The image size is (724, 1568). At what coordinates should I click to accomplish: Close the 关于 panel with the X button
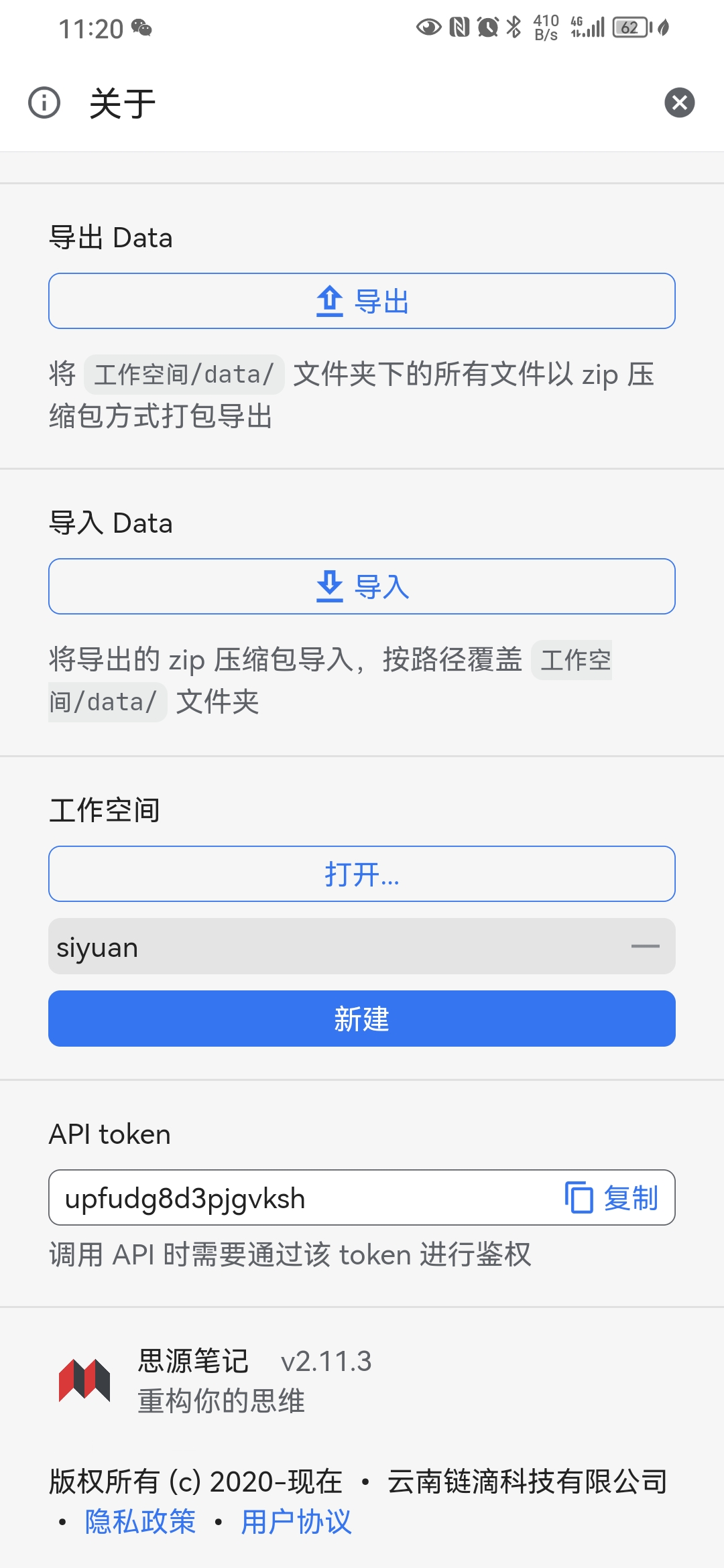(680, 103)
